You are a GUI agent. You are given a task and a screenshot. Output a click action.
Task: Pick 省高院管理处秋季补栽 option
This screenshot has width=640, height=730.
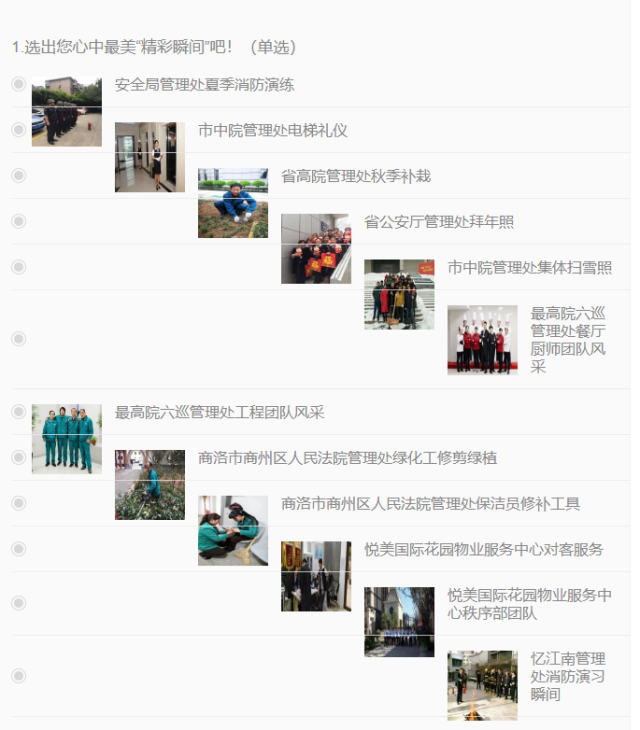(18, 176)
